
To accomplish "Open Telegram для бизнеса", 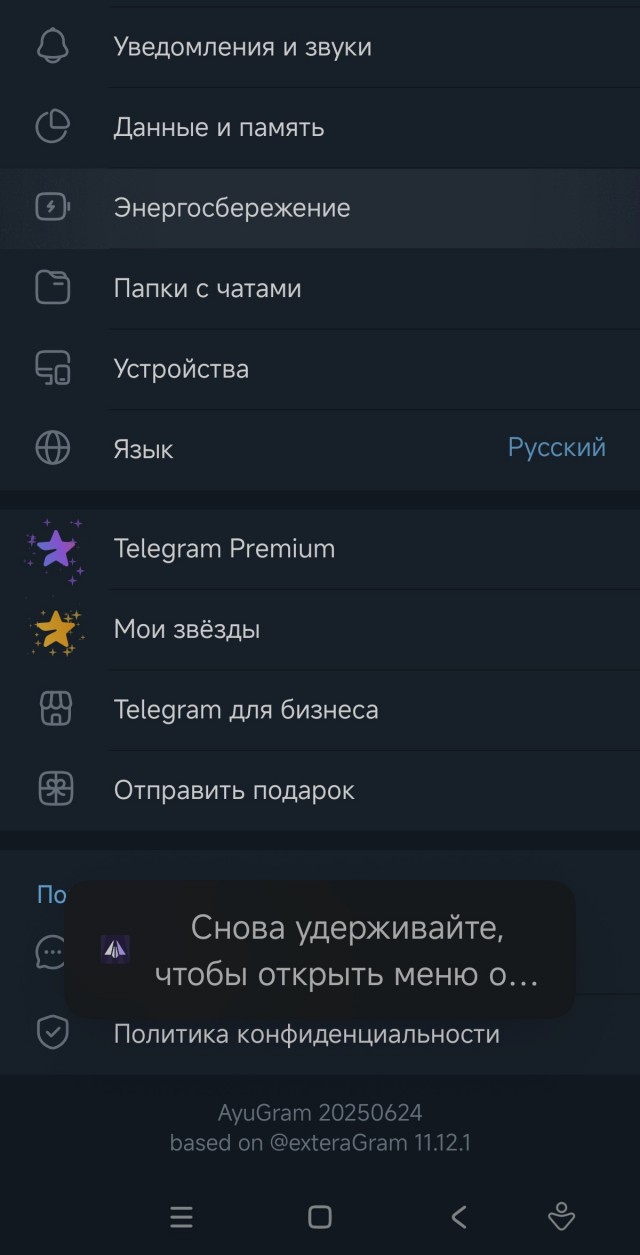I will point(246,710).
